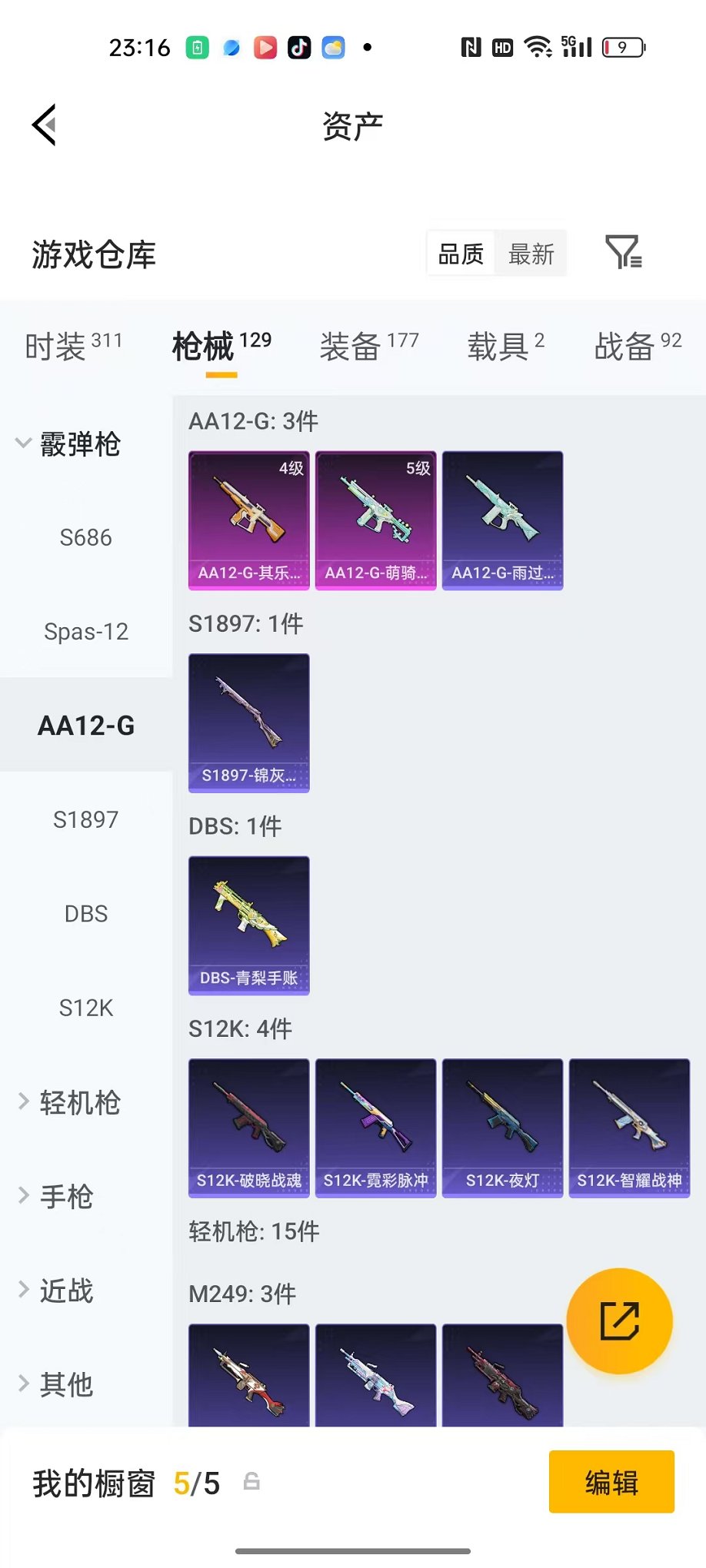Collapse the 霰弹枪 category
Screen dimensions: 706x1568
coord(68,443)
